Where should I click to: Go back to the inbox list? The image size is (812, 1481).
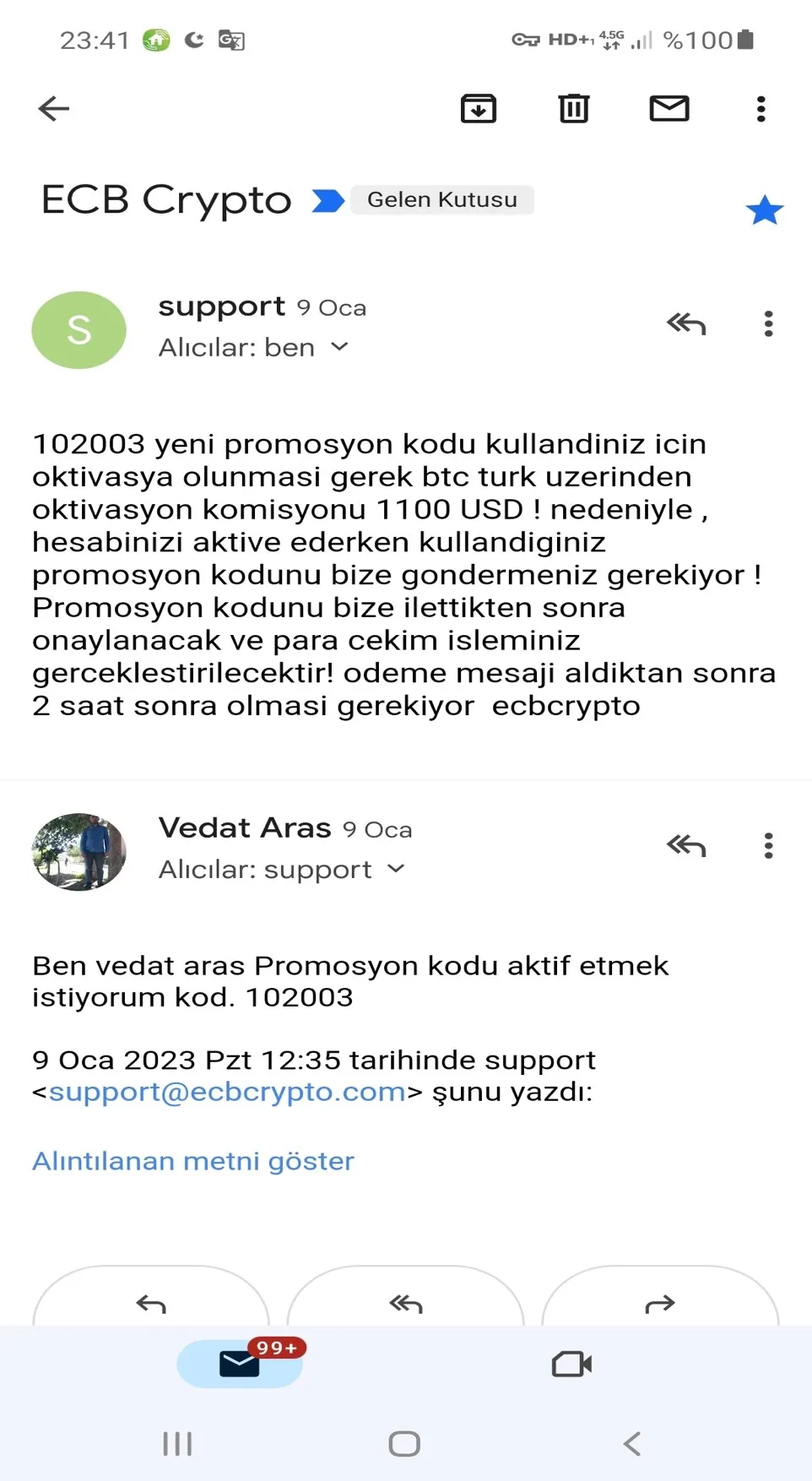pyautogui.click(x=54, y=109)
